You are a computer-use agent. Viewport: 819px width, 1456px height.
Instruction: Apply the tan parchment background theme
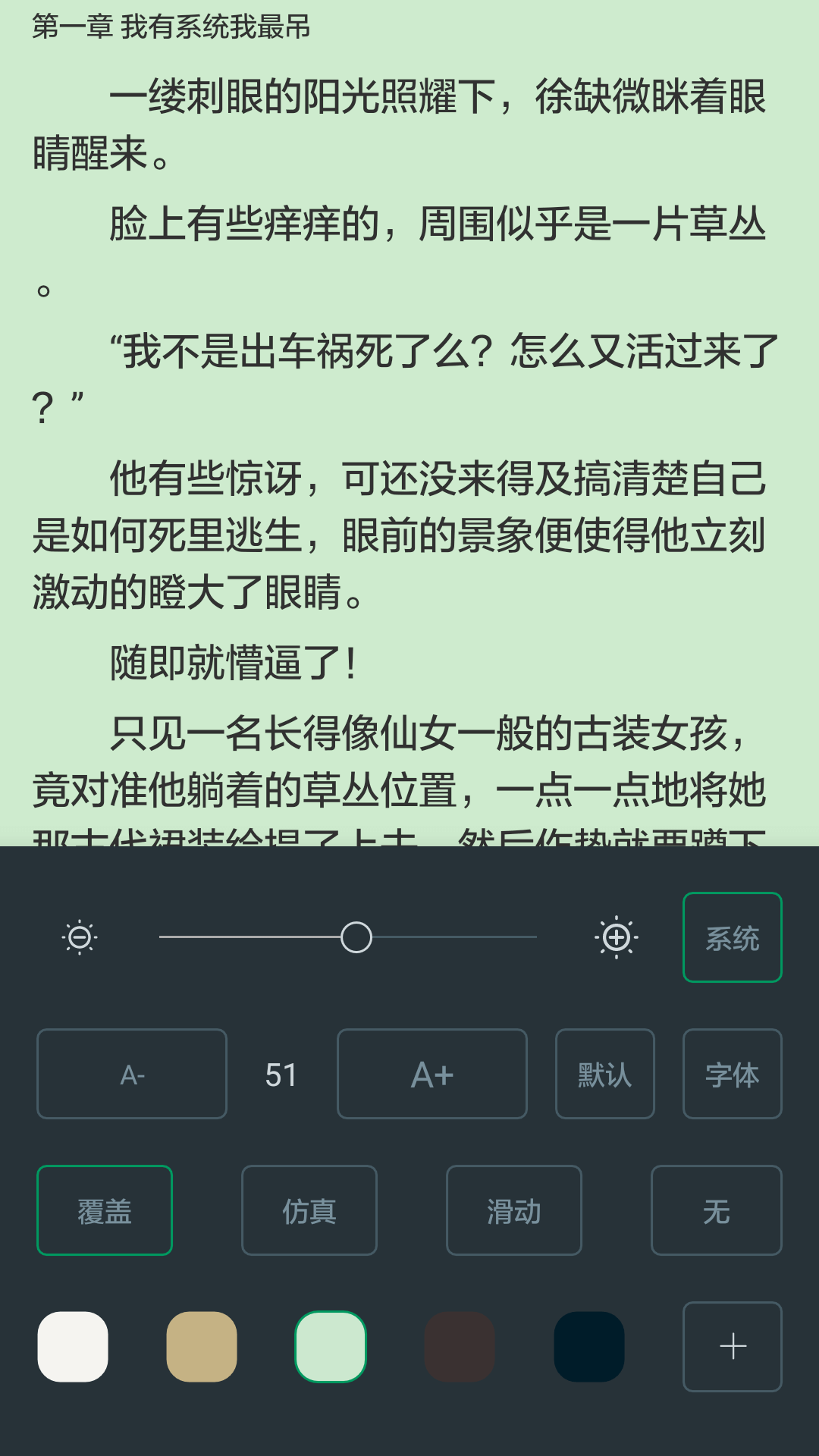pyautogui.click(x=202, y=1347)
